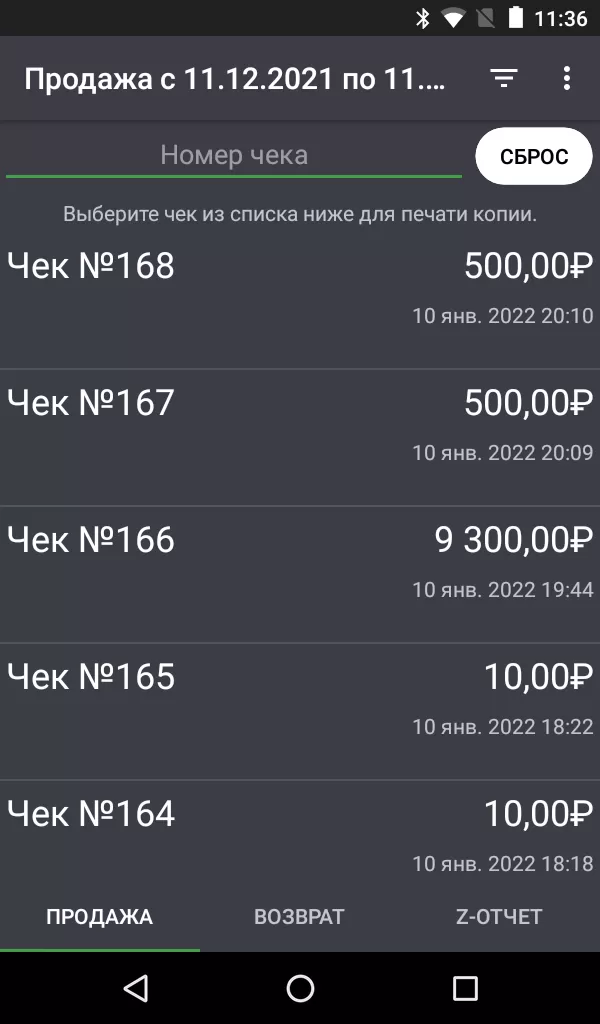This screenshot has height=1024, width=600.
Task: Open the overflow menu
Action: pyautogui.click(x=566, y=79)
